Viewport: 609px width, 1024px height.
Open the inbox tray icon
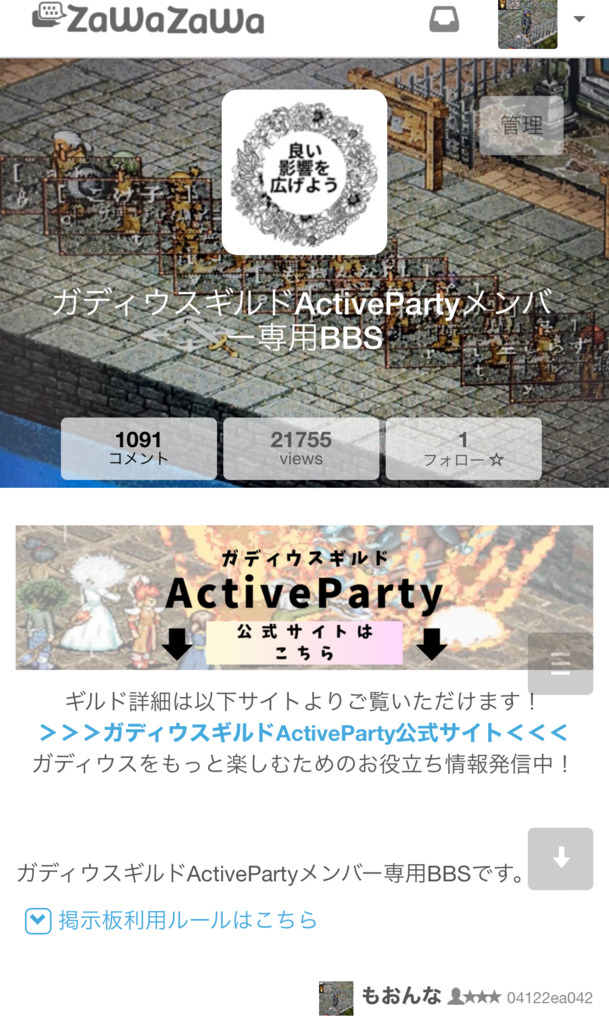coord(444,19)
